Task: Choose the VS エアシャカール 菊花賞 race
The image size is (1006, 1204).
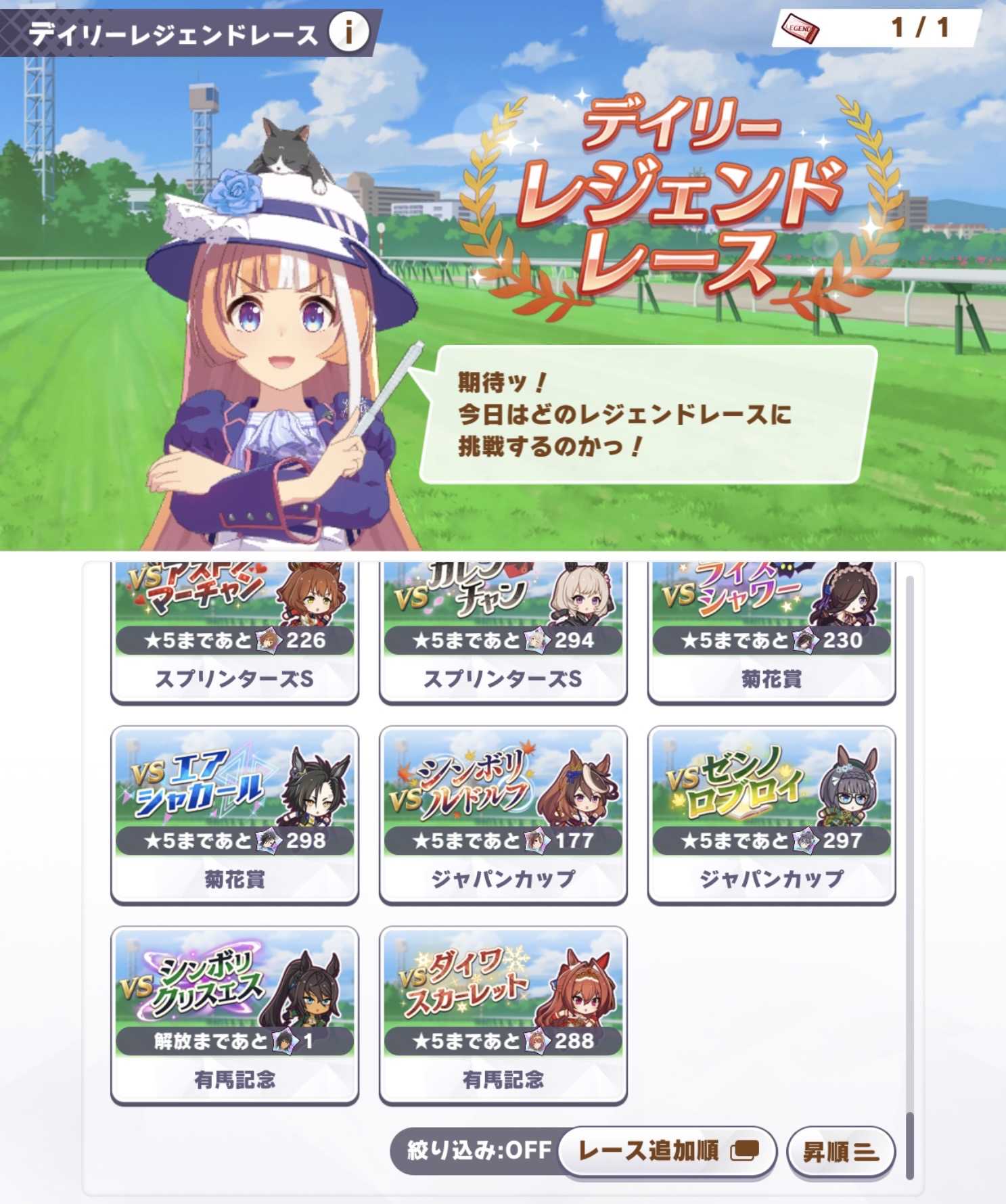Action: (234, 815)
